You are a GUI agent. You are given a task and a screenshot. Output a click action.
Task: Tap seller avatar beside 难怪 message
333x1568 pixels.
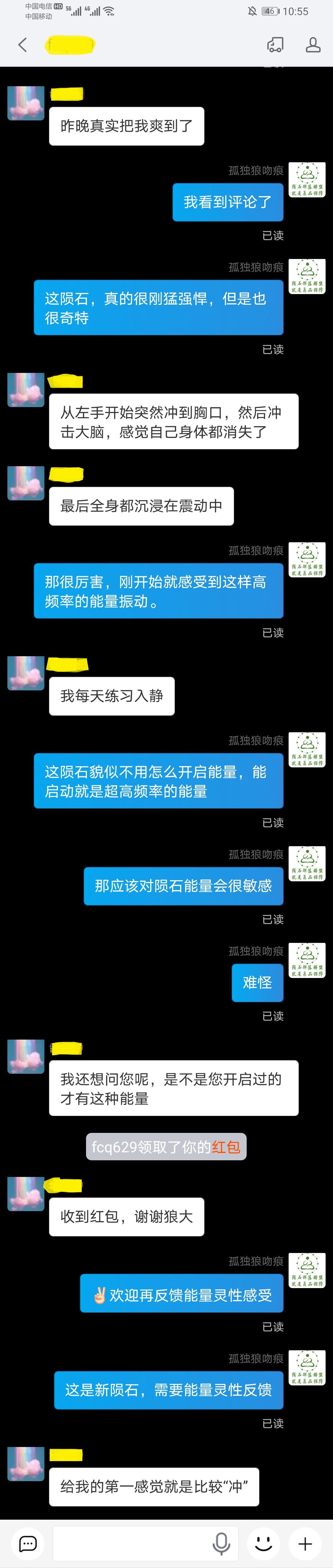pos(307,960)
